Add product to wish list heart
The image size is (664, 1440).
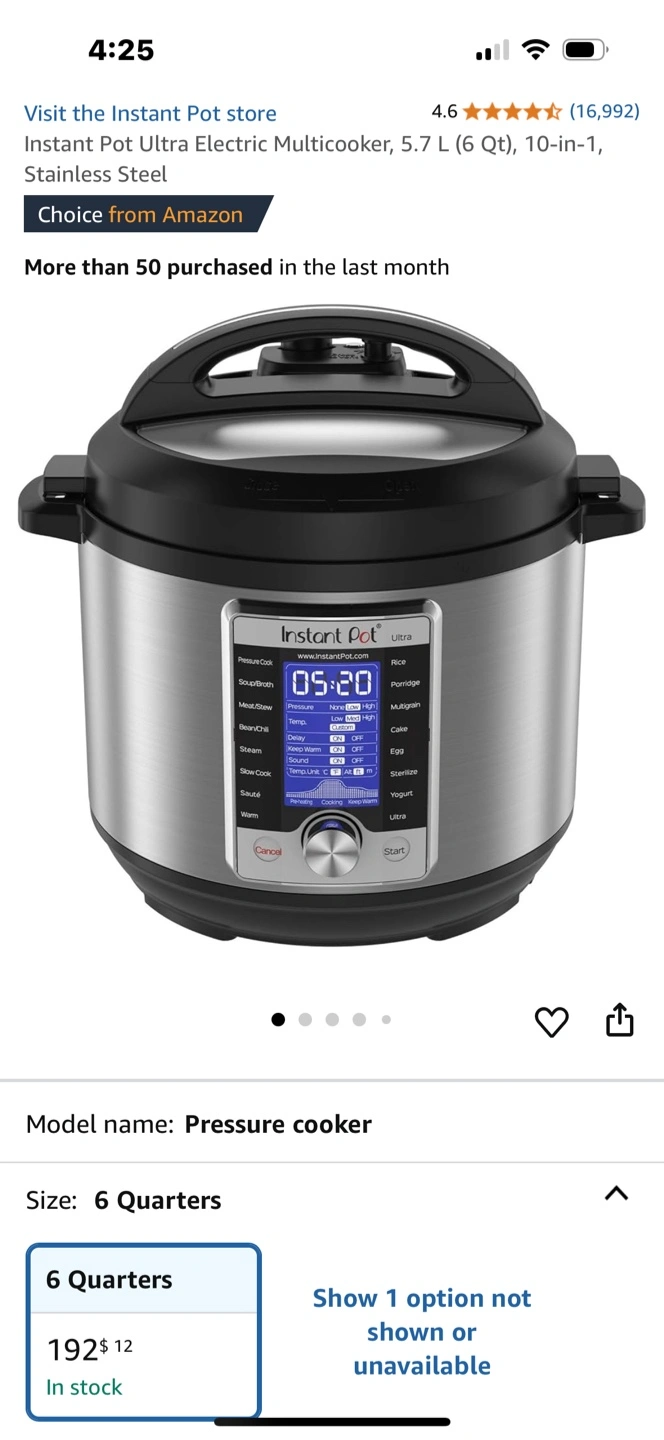click(551, 1021)
